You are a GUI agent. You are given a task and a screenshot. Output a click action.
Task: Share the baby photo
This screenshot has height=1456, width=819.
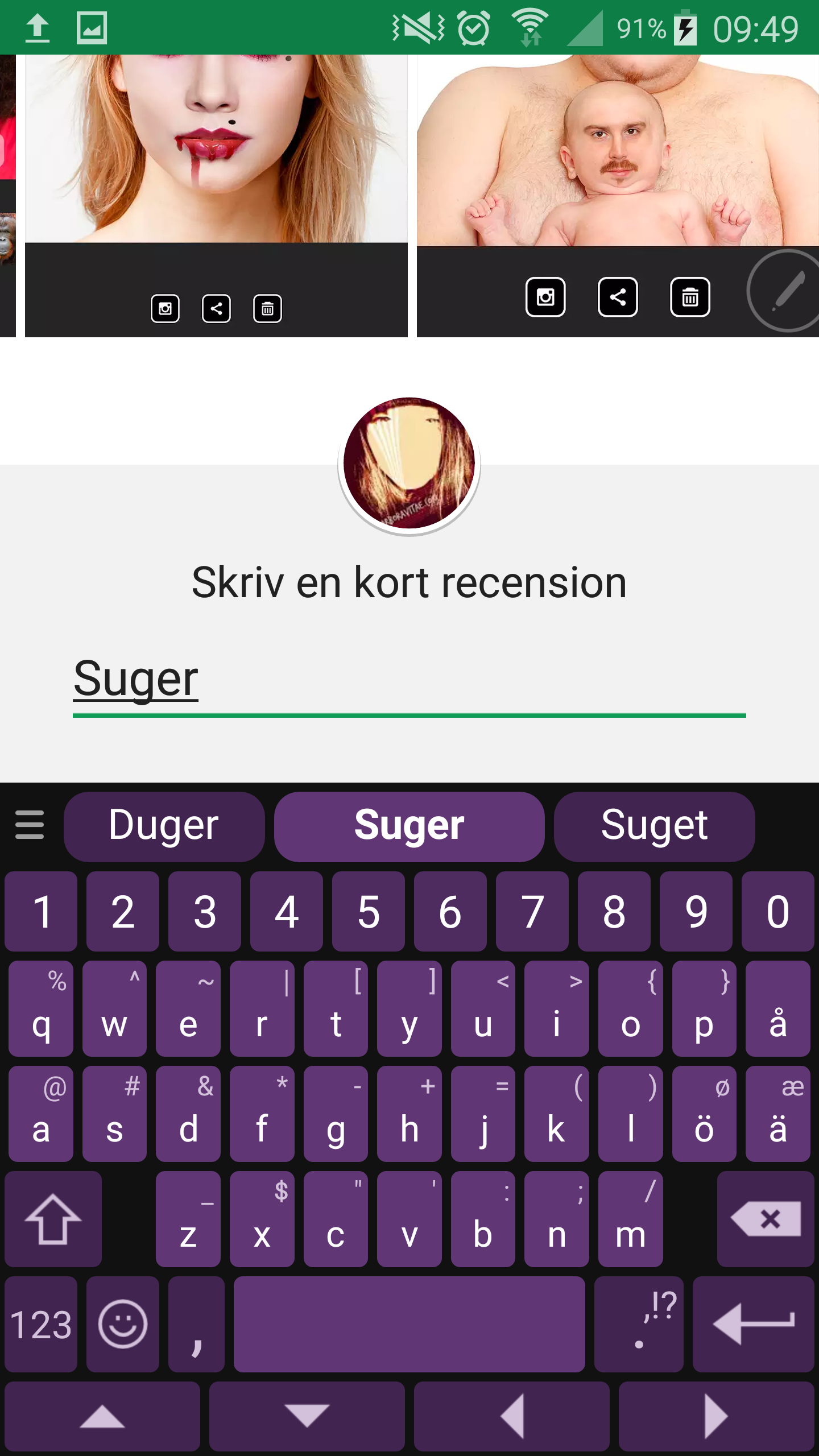(x=618, y=297)
